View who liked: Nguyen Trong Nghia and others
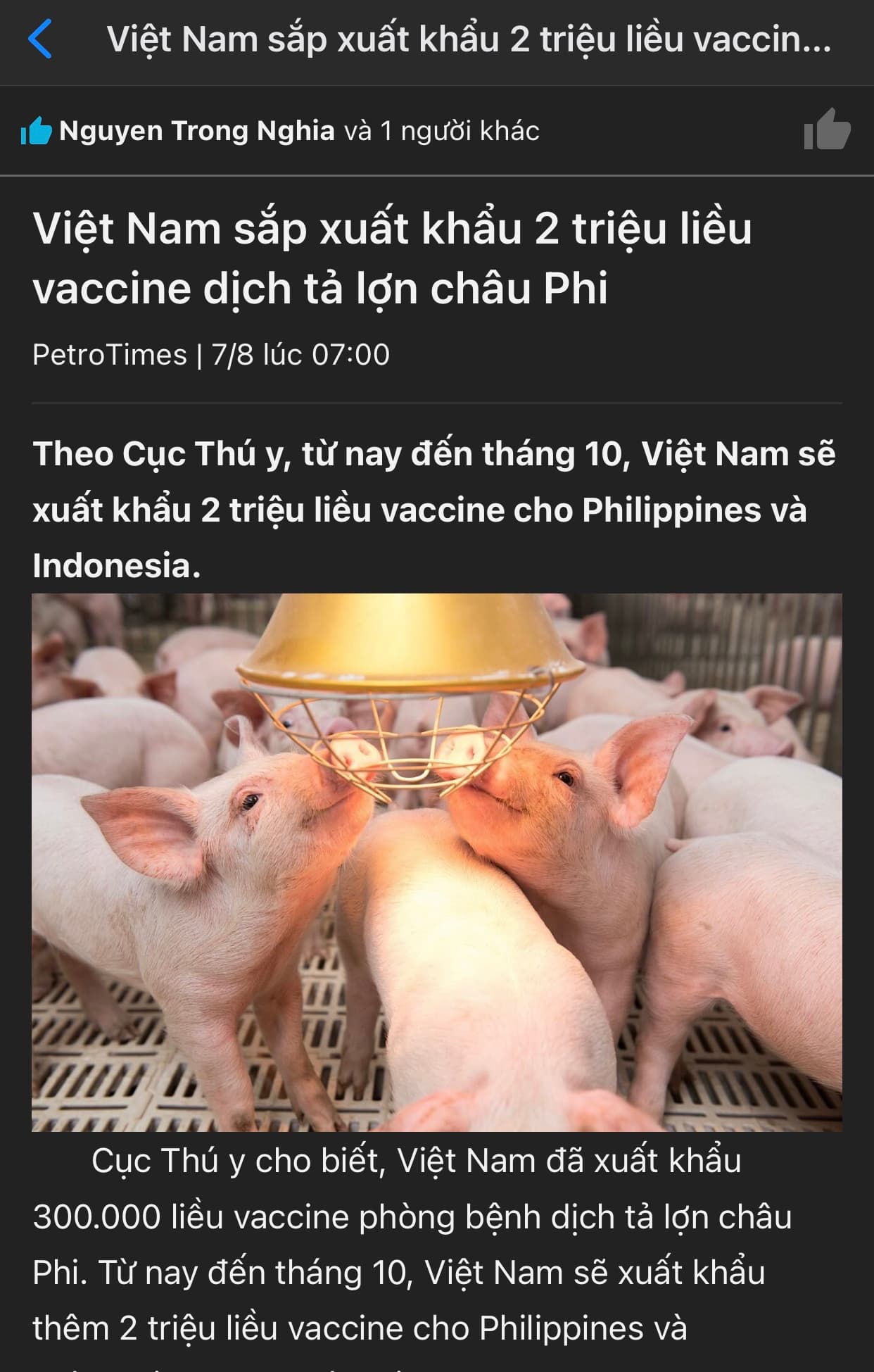874x1372 pixels. pyautogui.click(x=298, y=131)
